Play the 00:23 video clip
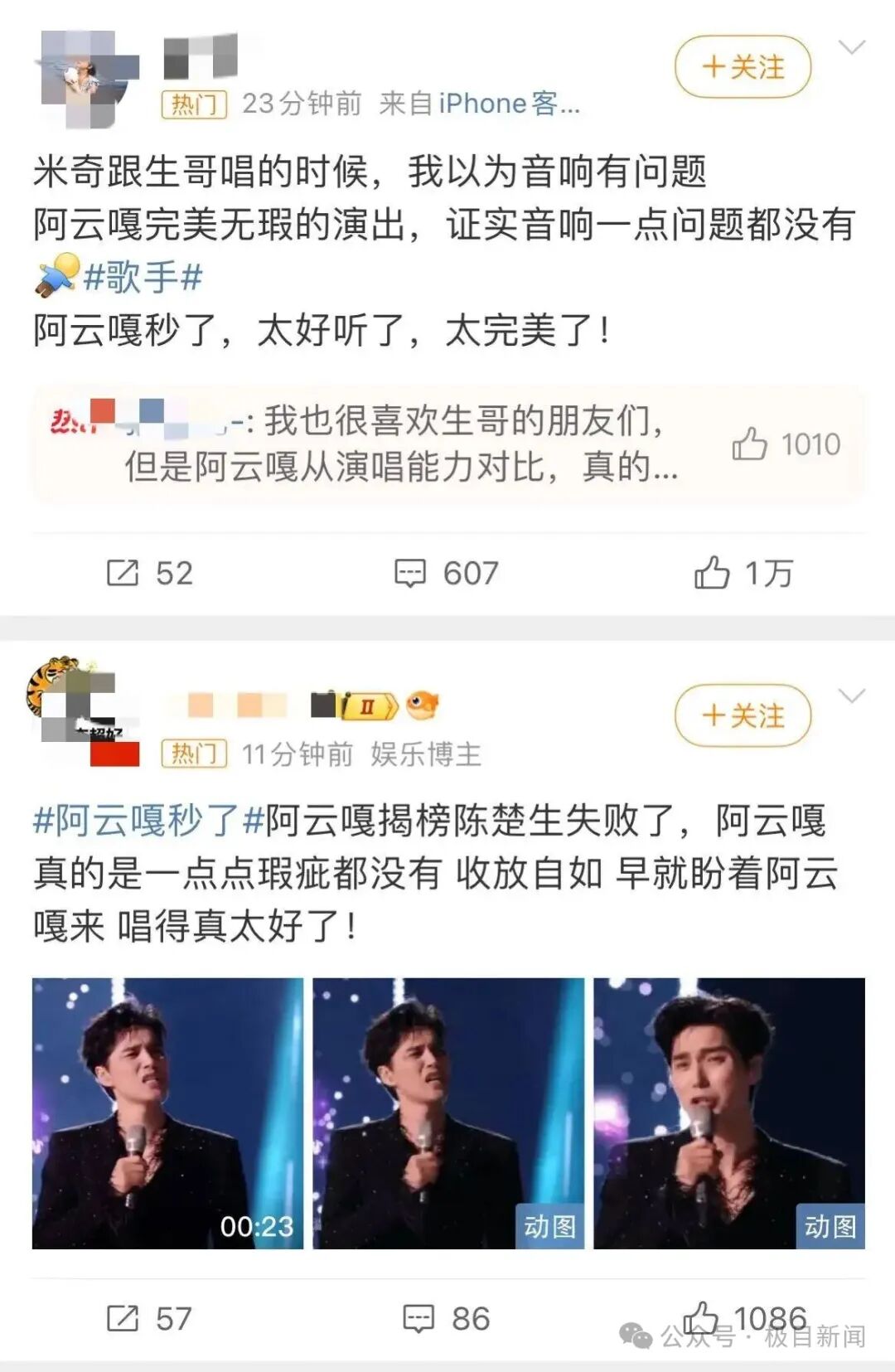895x1372 pixels. click(167, 1113)
